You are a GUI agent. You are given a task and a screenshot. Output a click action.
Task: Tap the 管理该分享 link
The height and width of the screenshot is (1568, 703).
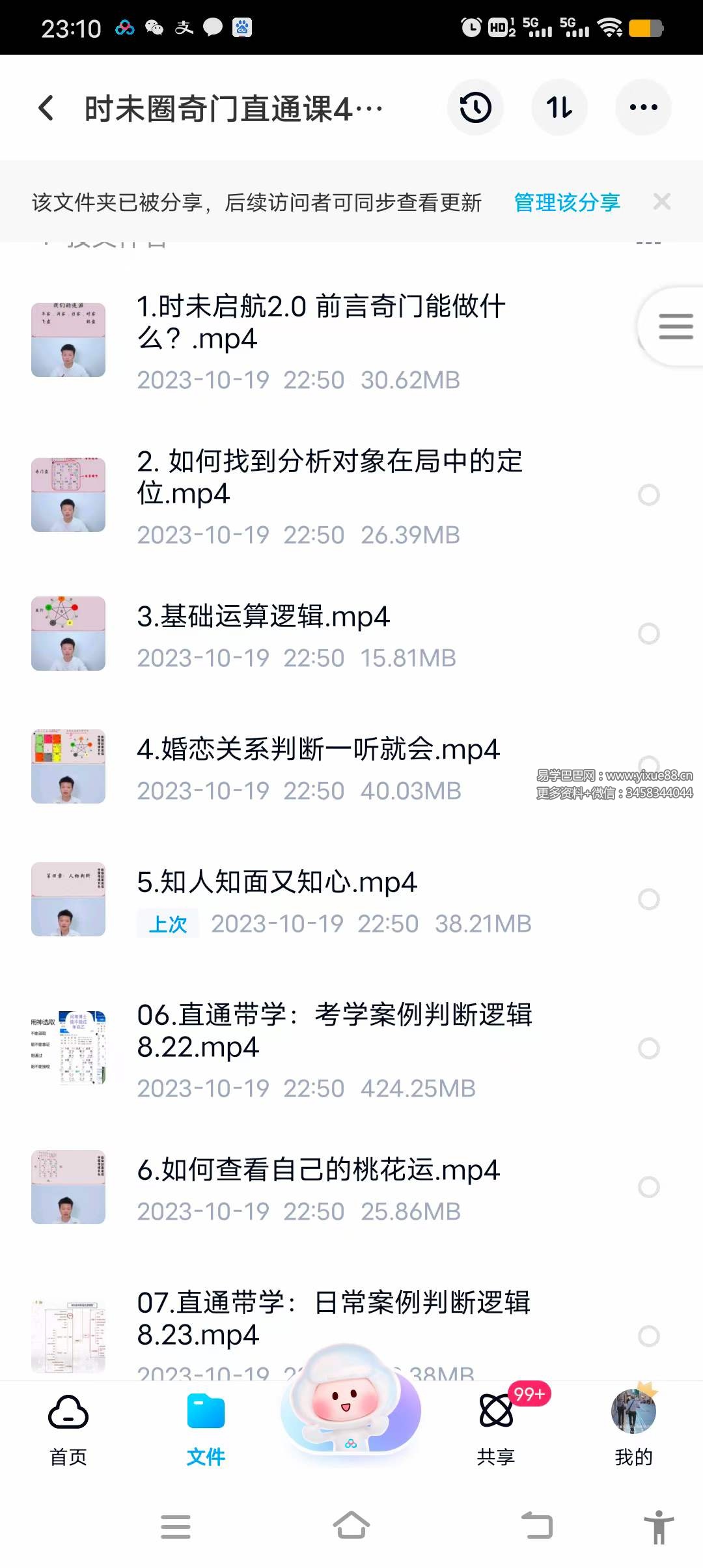click(x=566, y=203)
